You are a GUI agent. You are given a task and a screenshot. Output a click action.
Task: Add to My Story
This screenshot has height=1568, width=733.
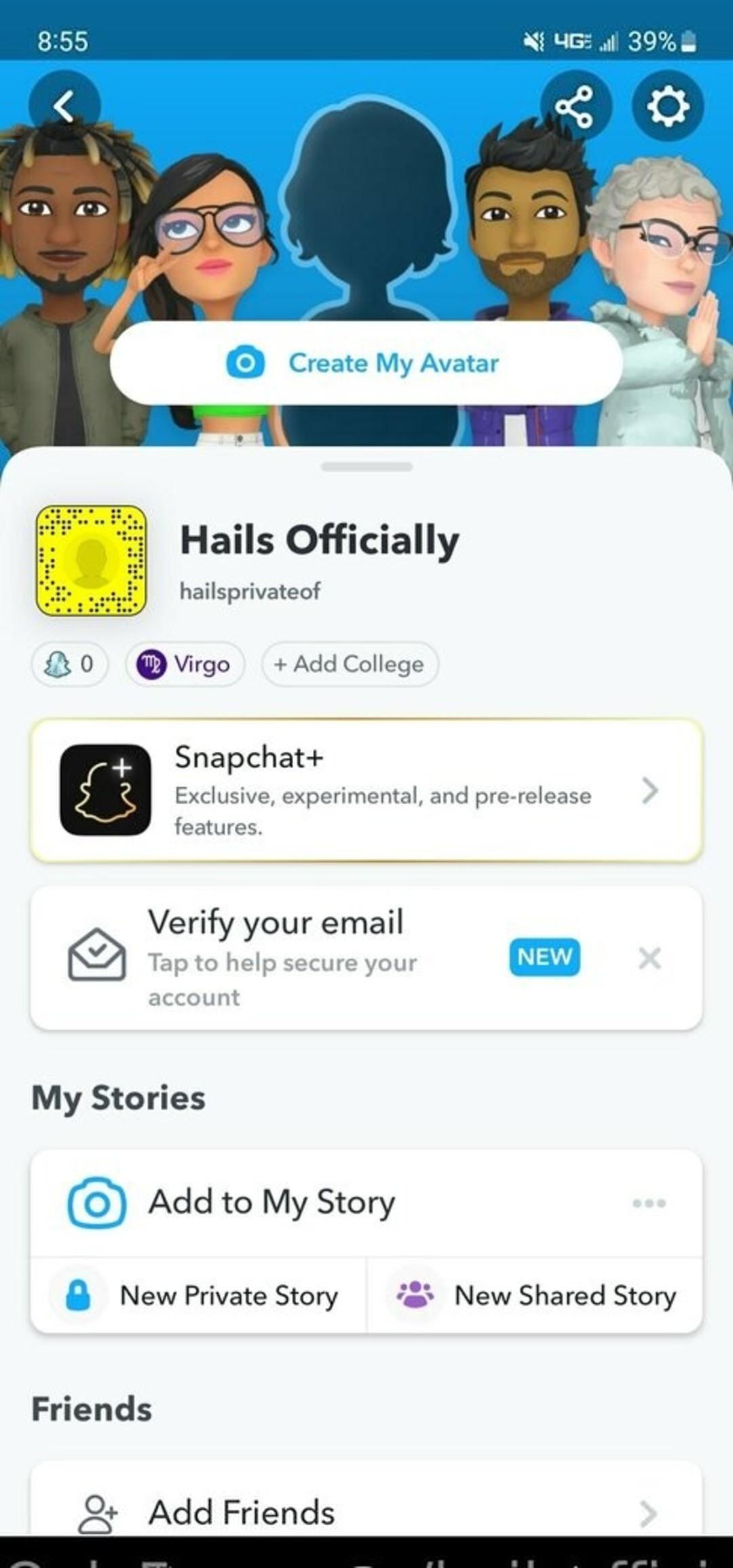(271, 1202)
